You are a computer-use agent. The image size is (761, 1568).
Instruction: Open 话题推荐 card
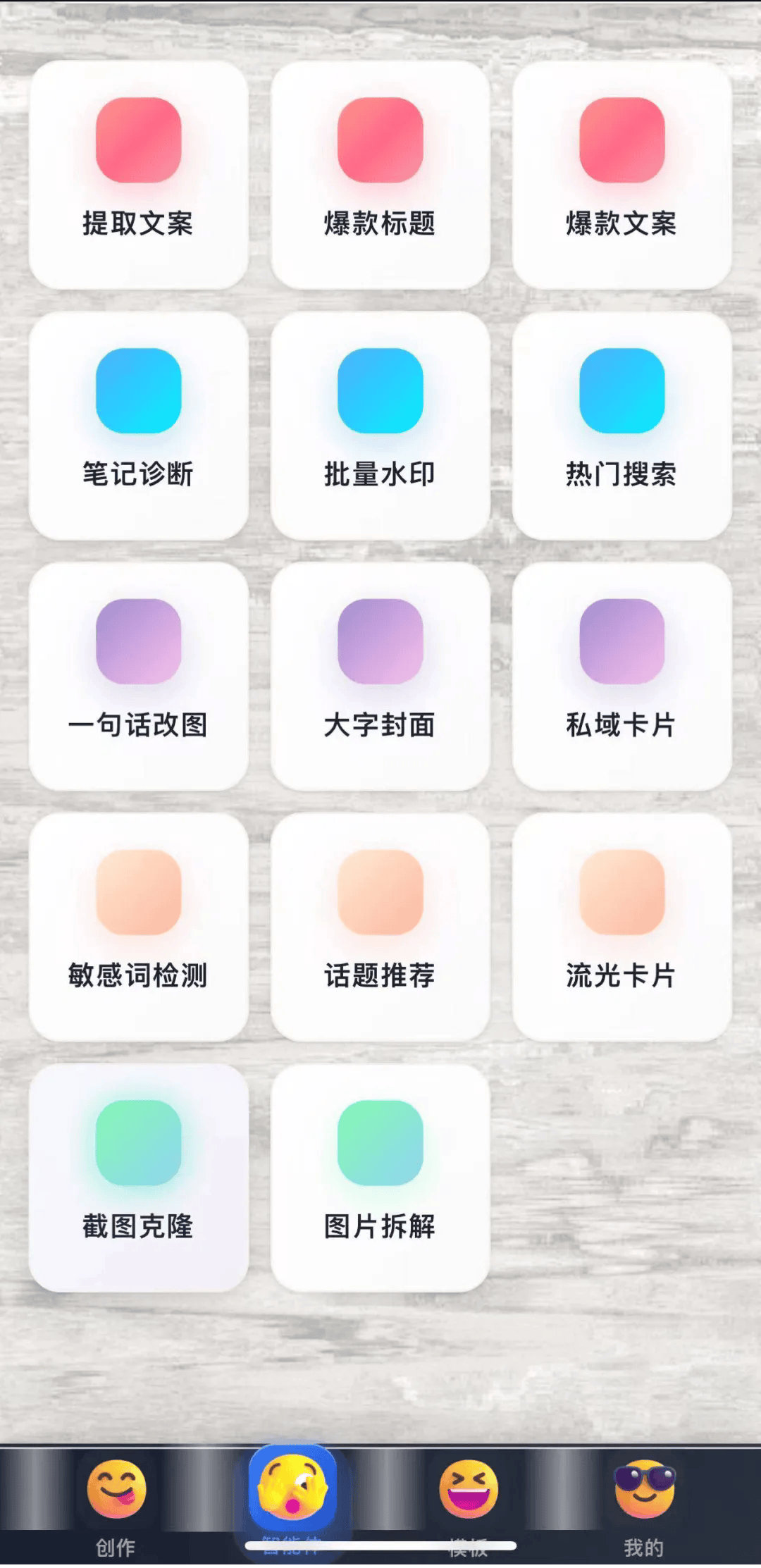(380, 927)
